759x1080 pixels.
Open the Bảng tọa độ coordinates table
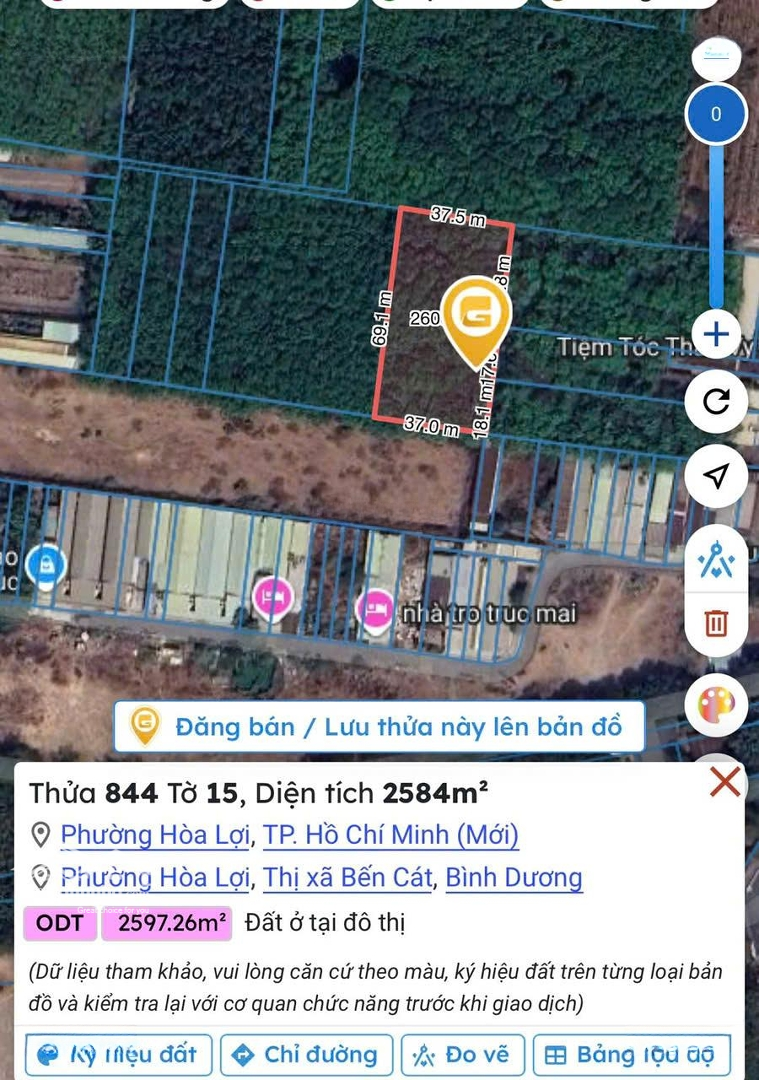(x=631, y=1054)
